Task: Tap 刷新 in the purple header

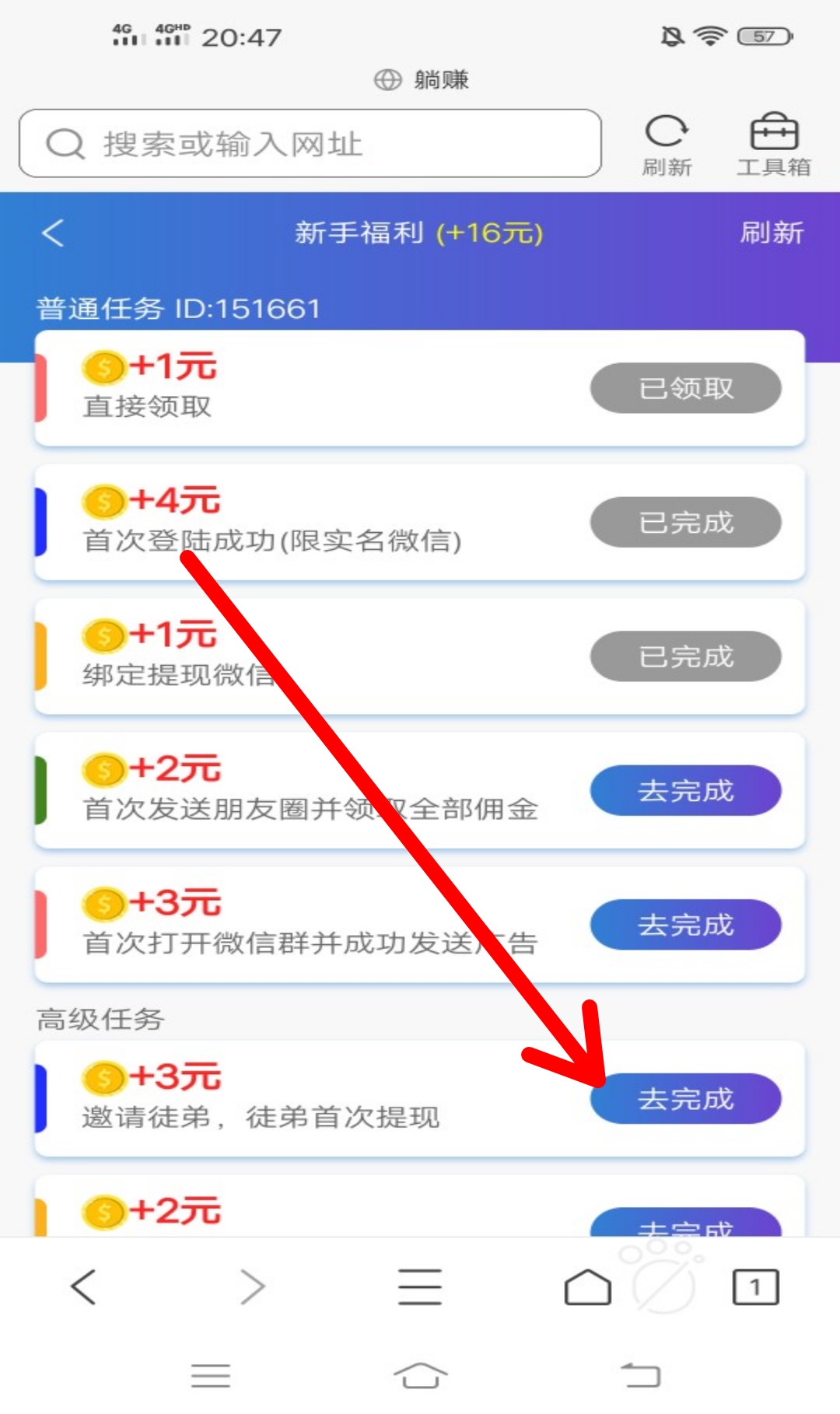Action: pos(771,233)
